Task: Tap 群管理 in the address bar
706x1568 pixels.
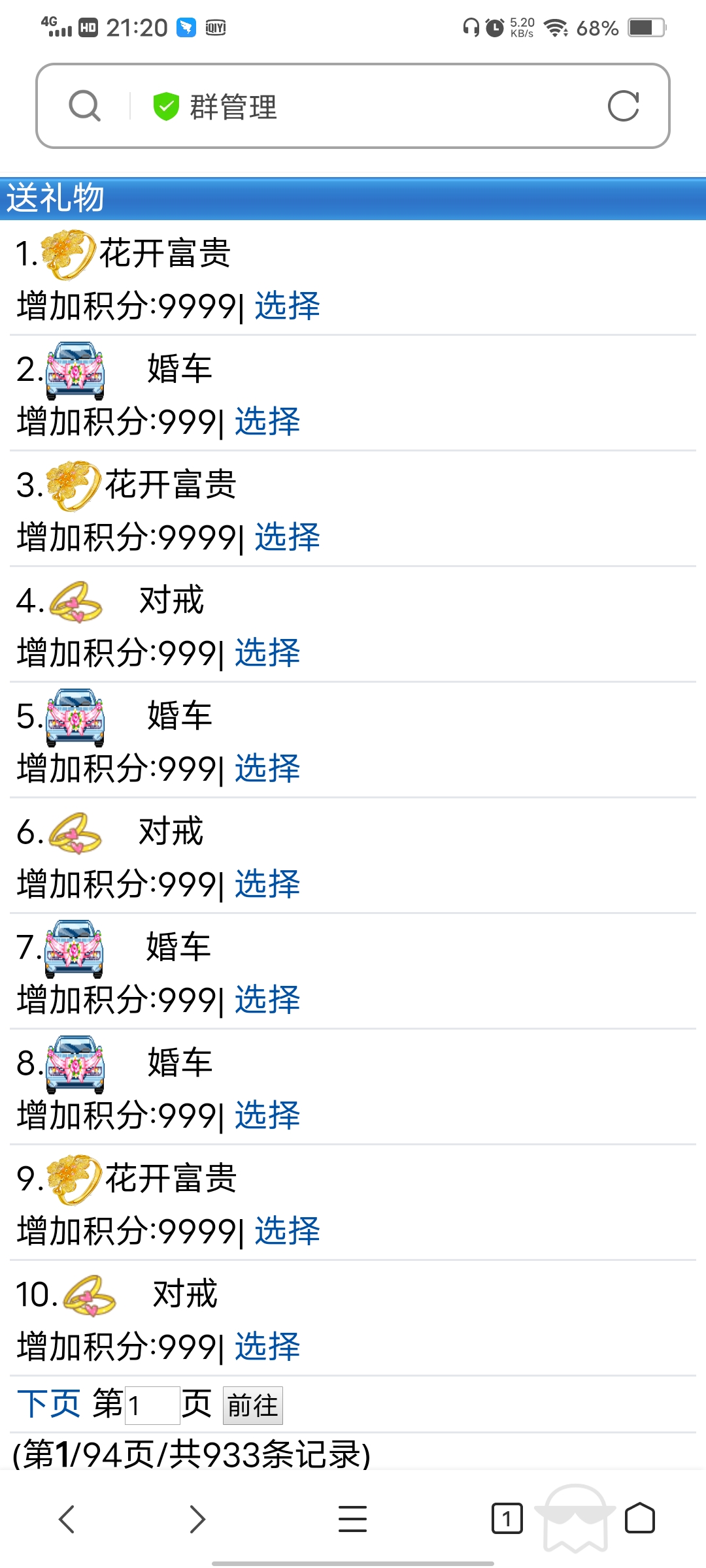Action: (233, 108)
